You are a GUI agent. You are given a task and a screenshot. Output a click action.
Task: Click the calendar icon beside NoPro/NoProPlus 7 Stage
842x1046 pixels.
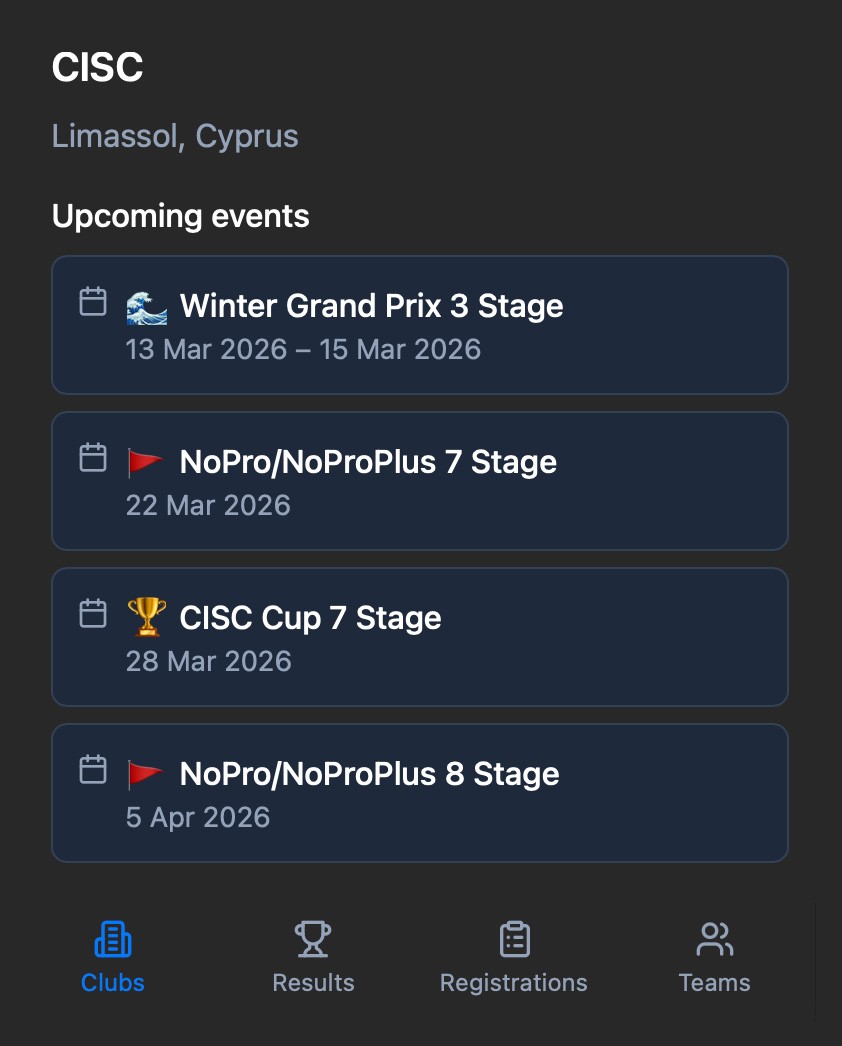point(92,457)
